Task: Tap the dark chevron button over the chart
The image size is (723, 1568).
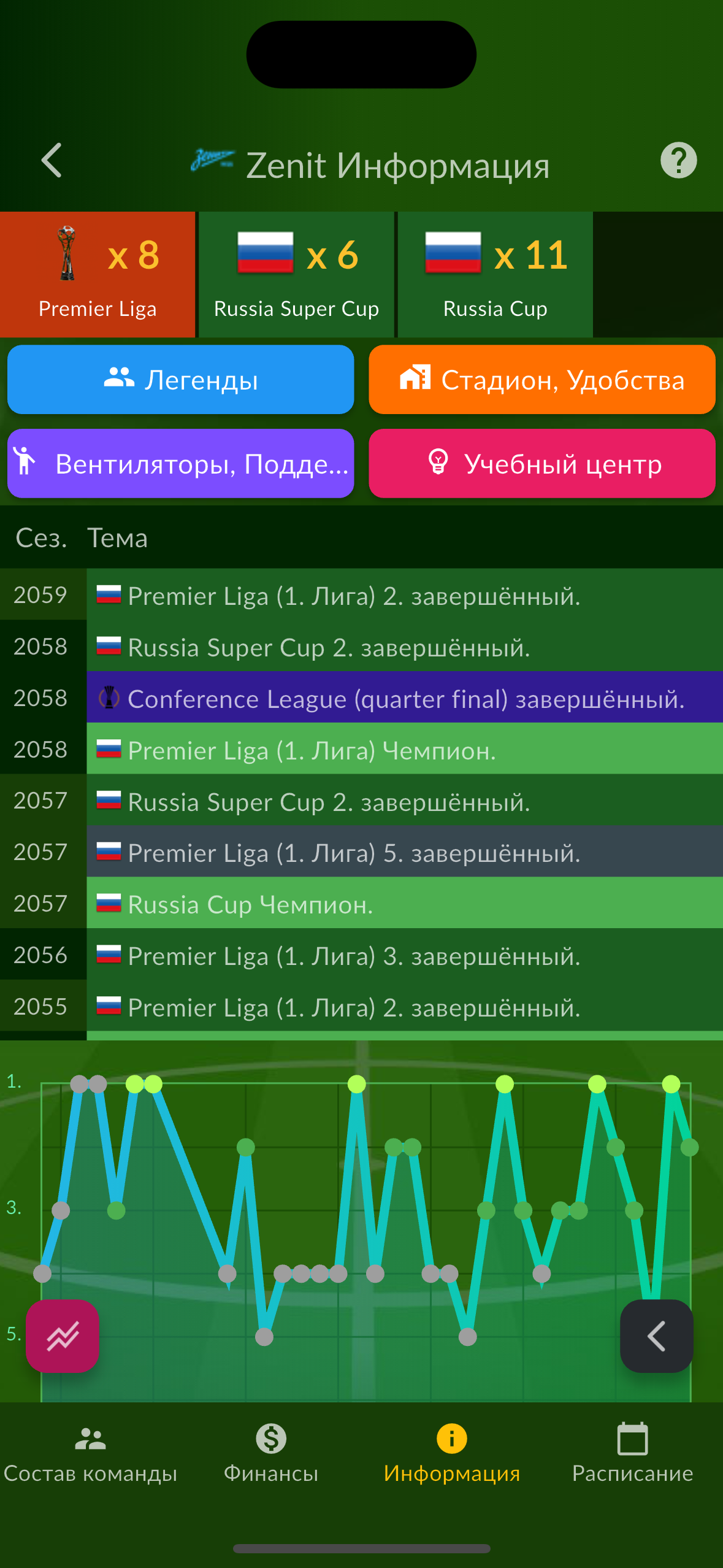Action: [657, 1336]
